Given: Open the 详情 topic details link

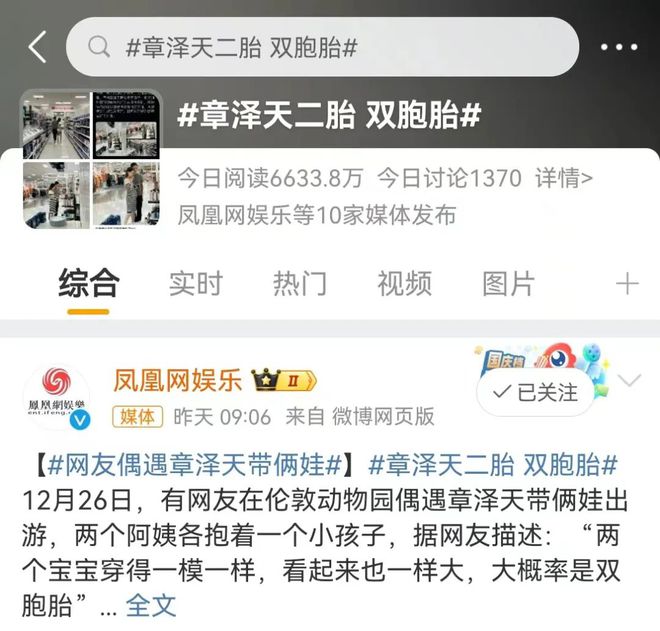Looking at the screenshot, I should point(564,179).
